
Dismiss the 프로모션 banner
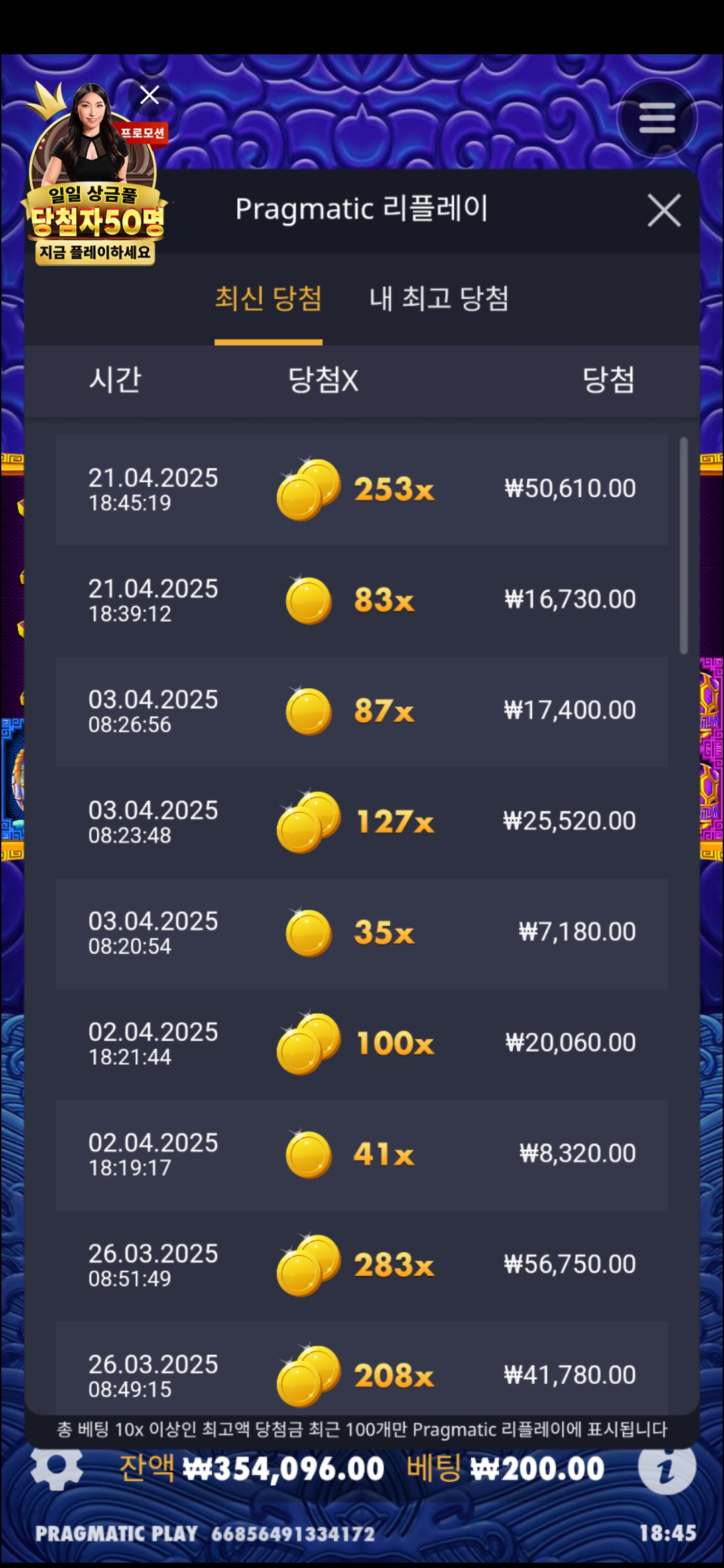(149, 95)
